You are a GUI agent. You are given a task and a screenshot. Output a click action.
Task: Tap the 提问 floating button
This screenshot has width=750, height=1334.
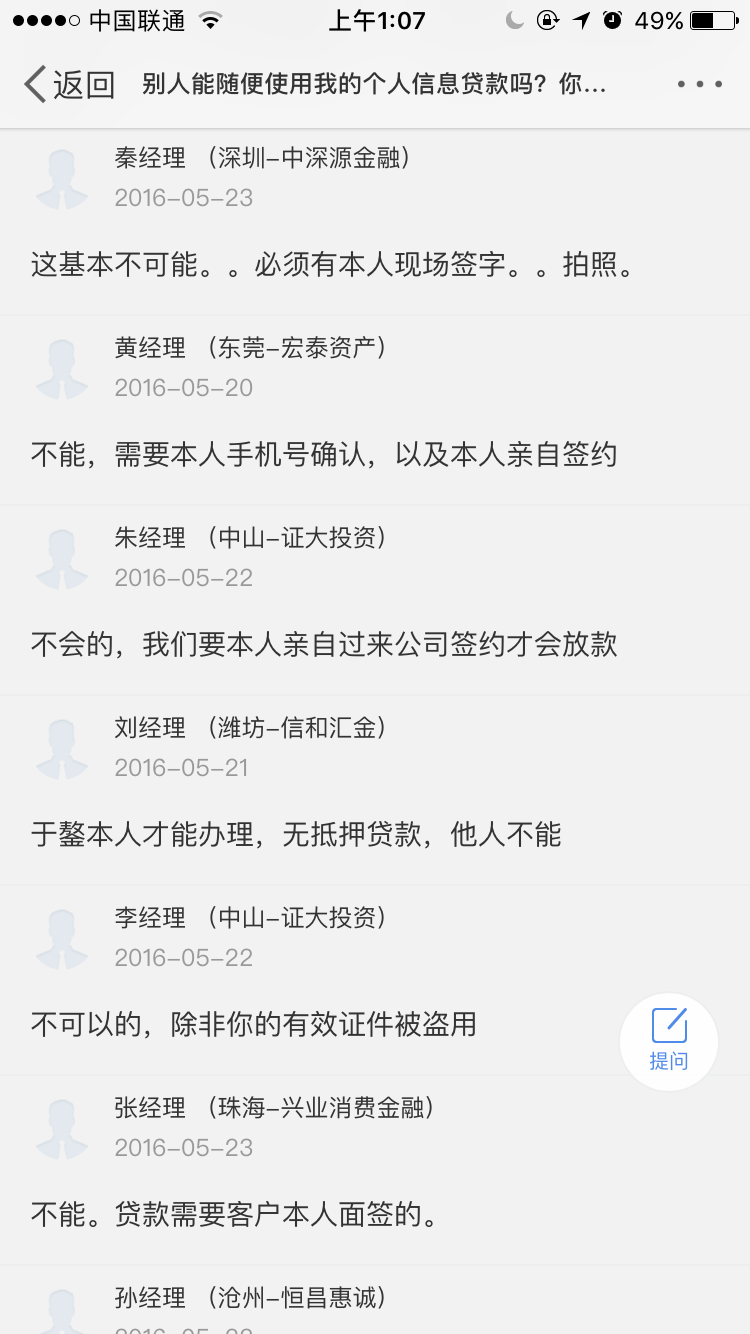[x=669, y=1041]
